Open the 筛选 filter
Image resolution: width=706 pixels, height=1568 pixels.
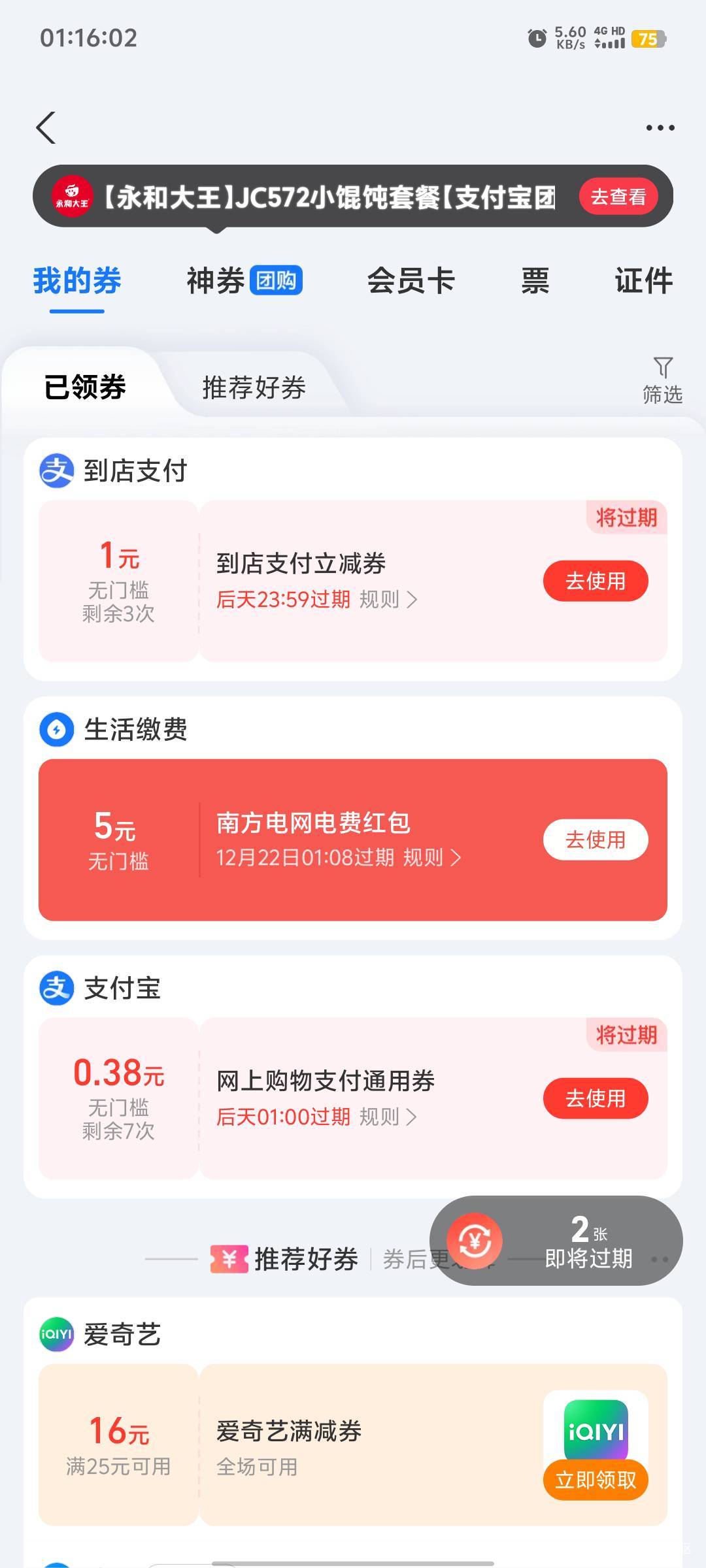pyautogui.click(x=662, y=381)
